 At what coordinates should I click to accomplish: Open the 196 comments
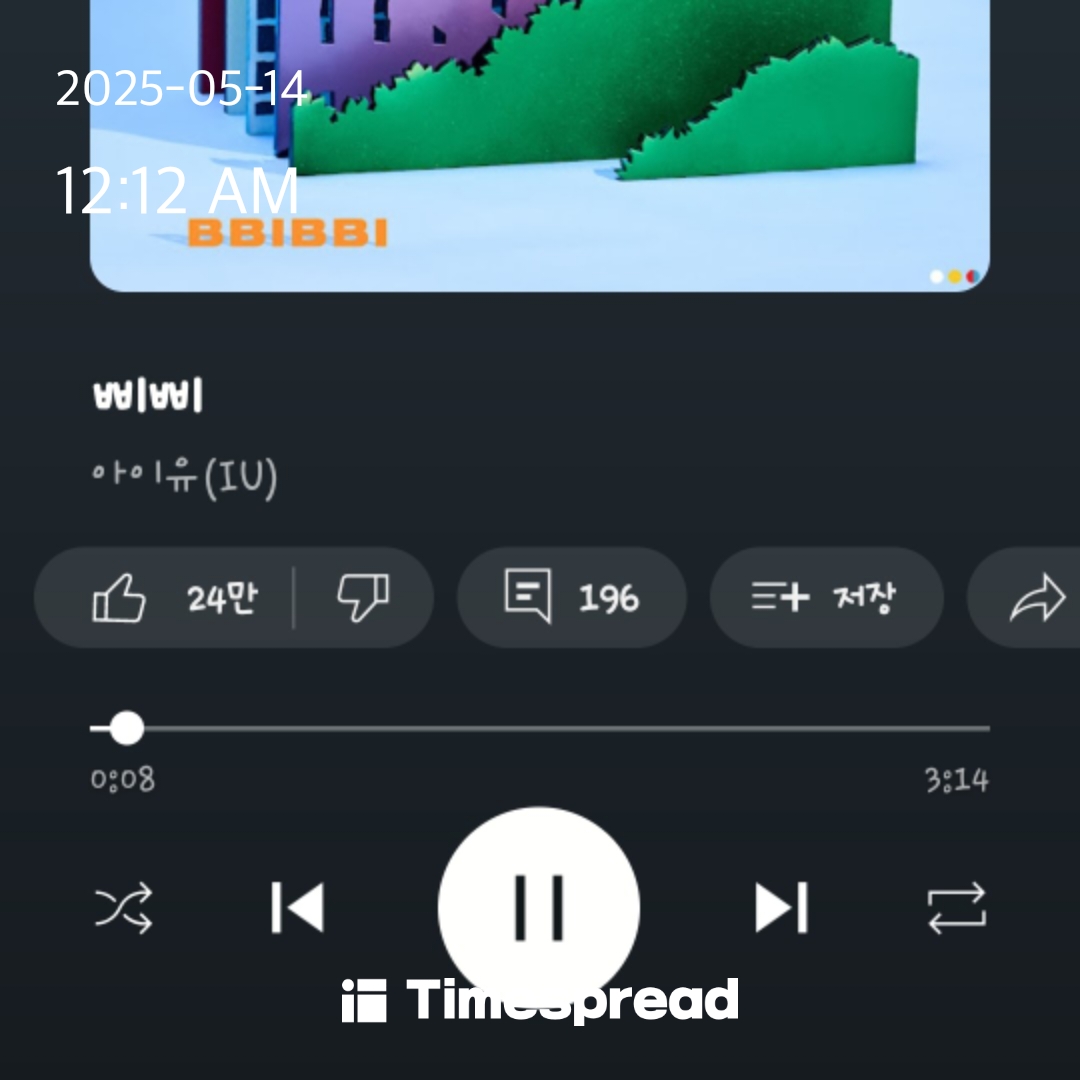pyautogui.click(x=571, y=598)
